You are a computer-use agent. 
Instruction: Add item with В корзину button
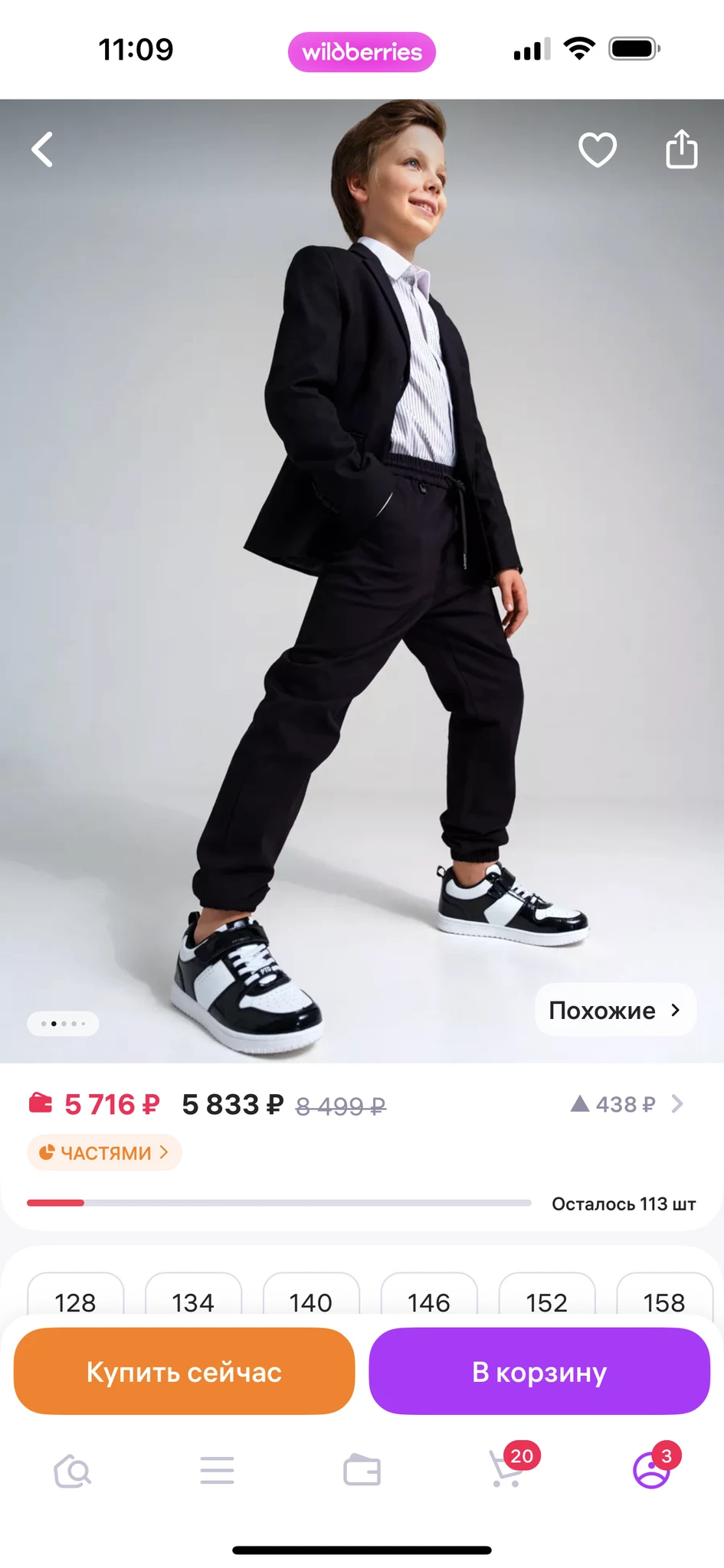[539, 1371]
